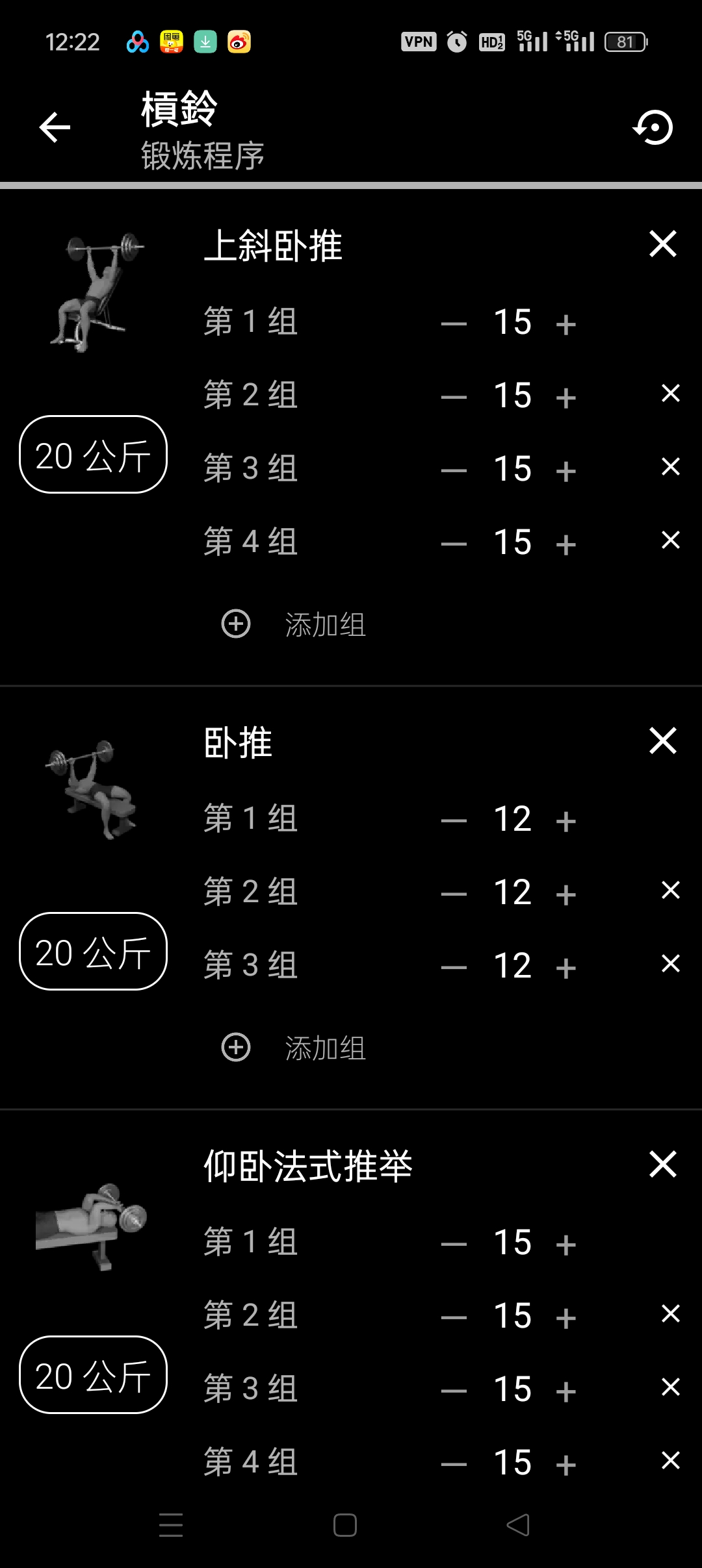Remove the 上斜卧推 exercise

coord(663,245)
